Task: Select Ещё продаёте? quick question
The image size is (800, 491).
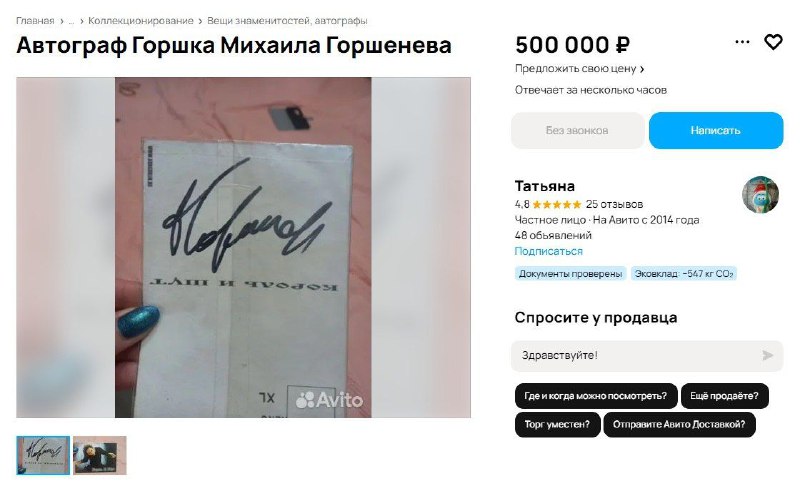Action: coord(725,395)
